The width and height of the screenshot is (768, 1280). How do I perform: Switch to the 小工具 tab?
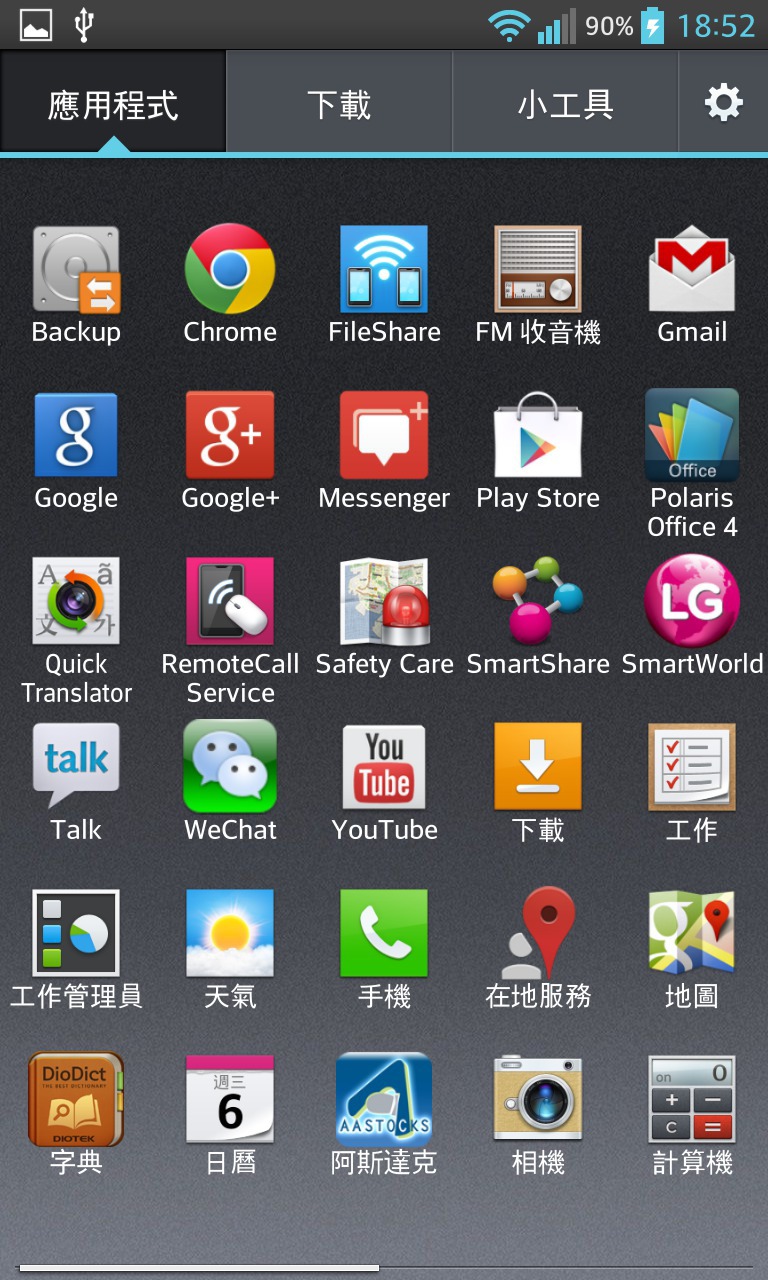click(565, 104)
